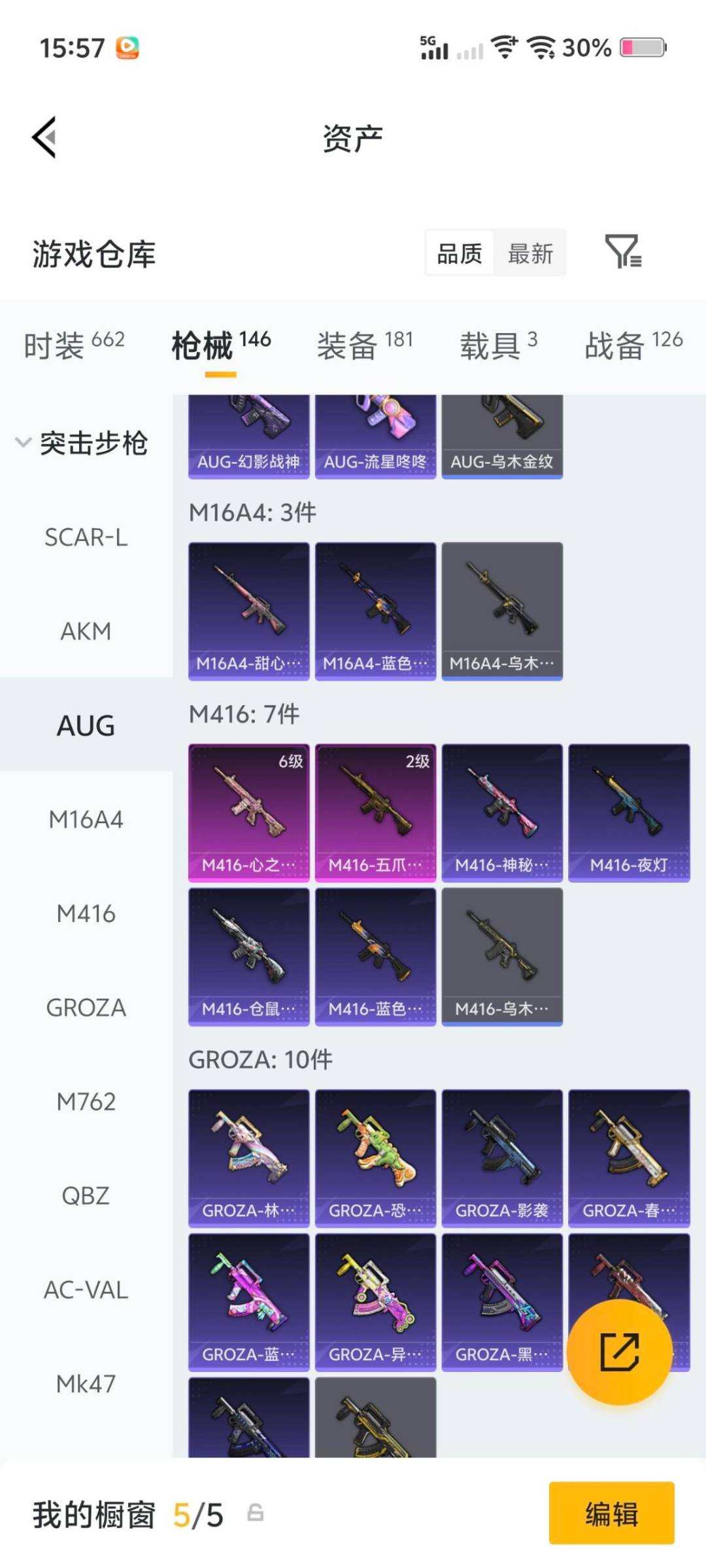
Task: Go back using the top-left arrow
Action: point(44,137)
